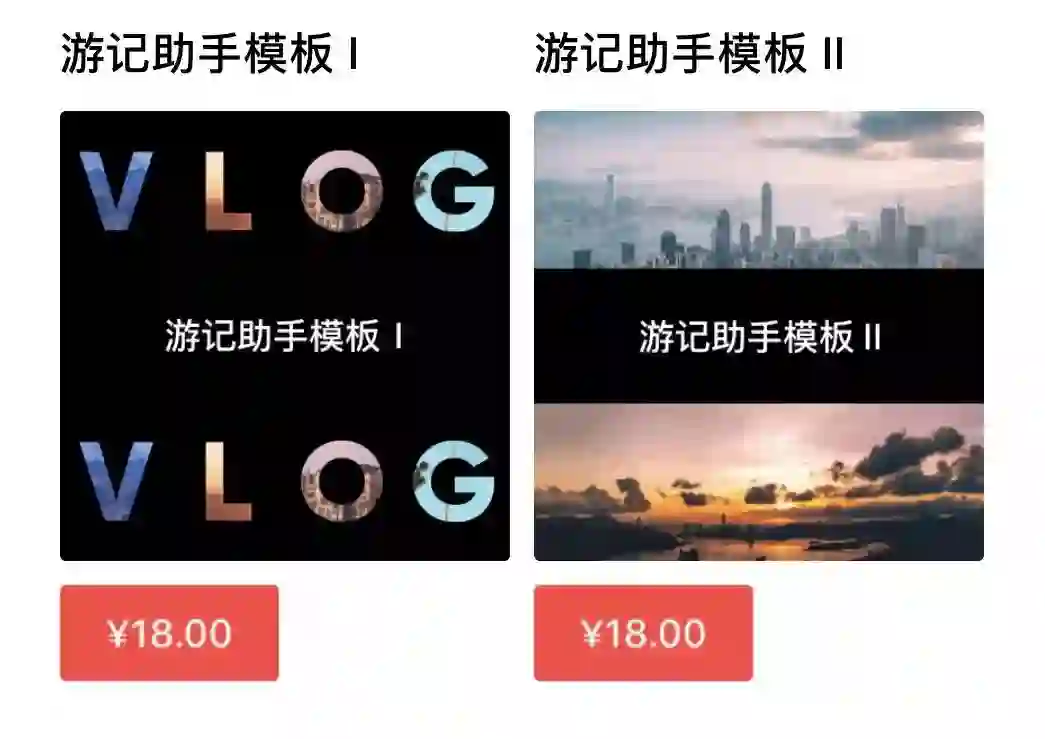Buy 游记助手模板 I for ¥18.00

[x=169, y=633]
